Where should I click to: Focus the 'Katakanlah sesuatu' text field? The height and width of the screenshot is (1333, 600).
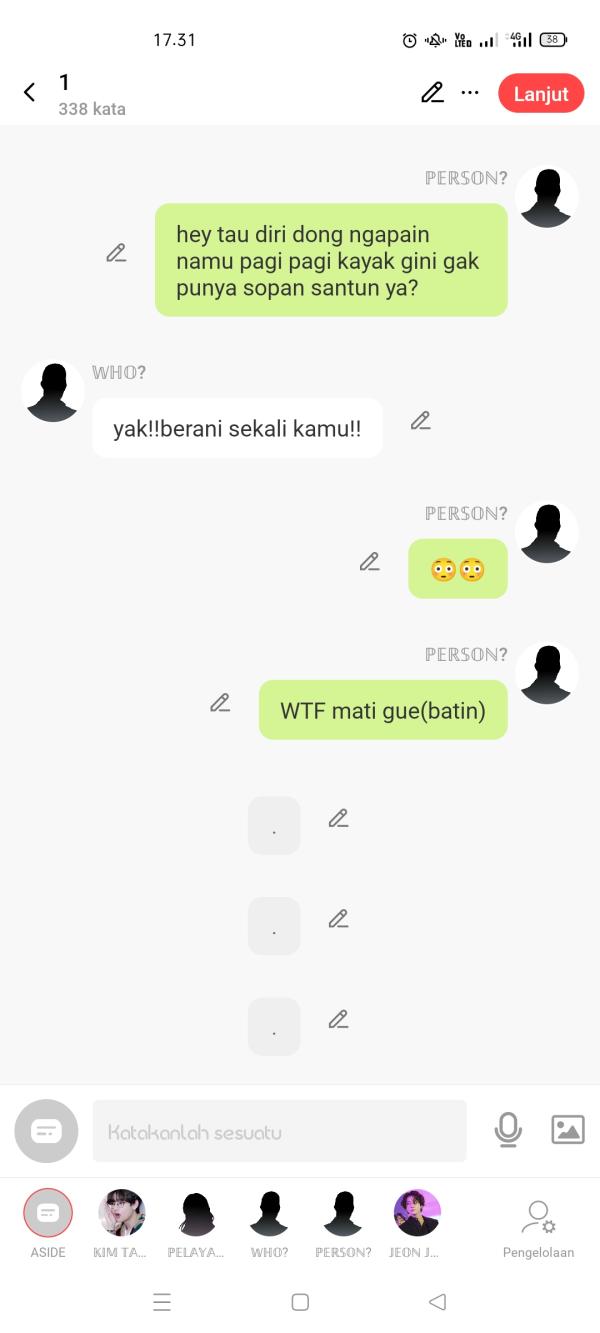click(279, 1131)
